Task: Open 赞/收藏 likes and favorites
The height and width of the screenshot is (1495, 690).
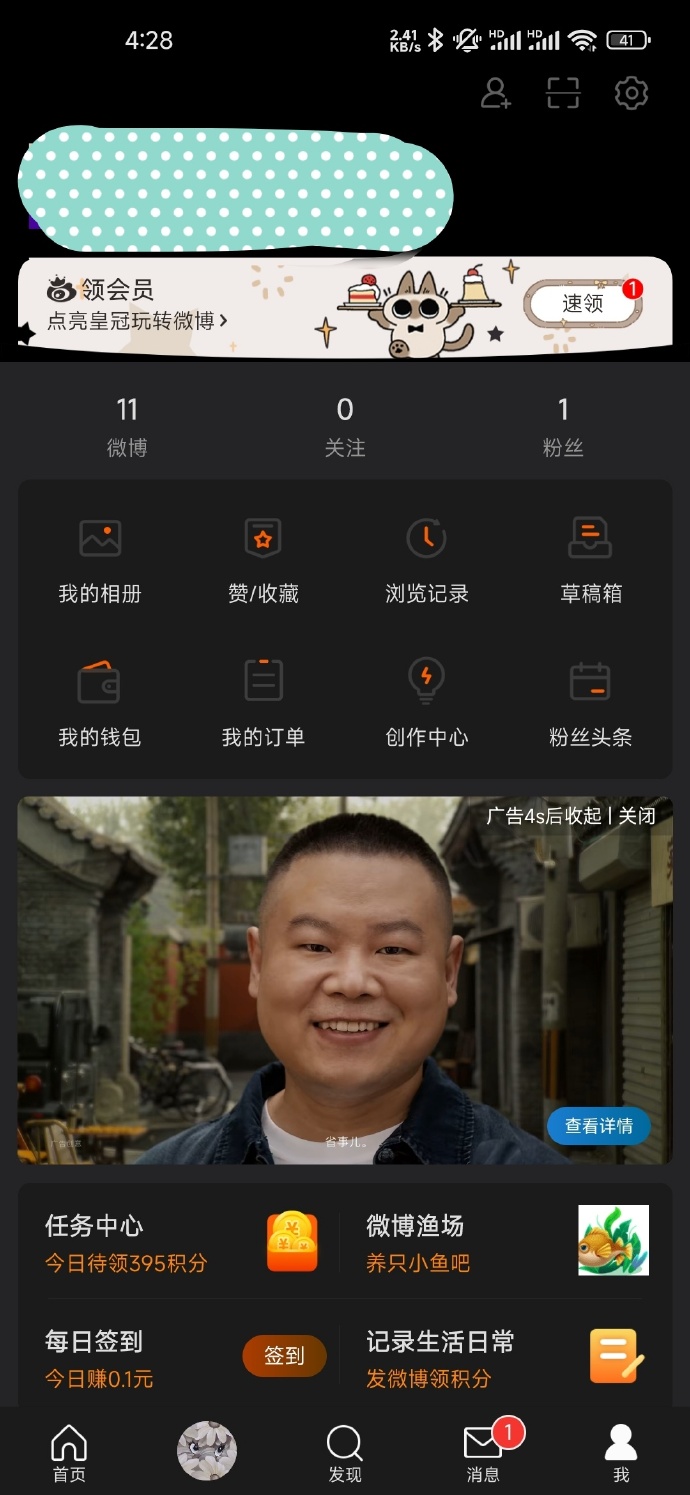Action: click(263, 561)
